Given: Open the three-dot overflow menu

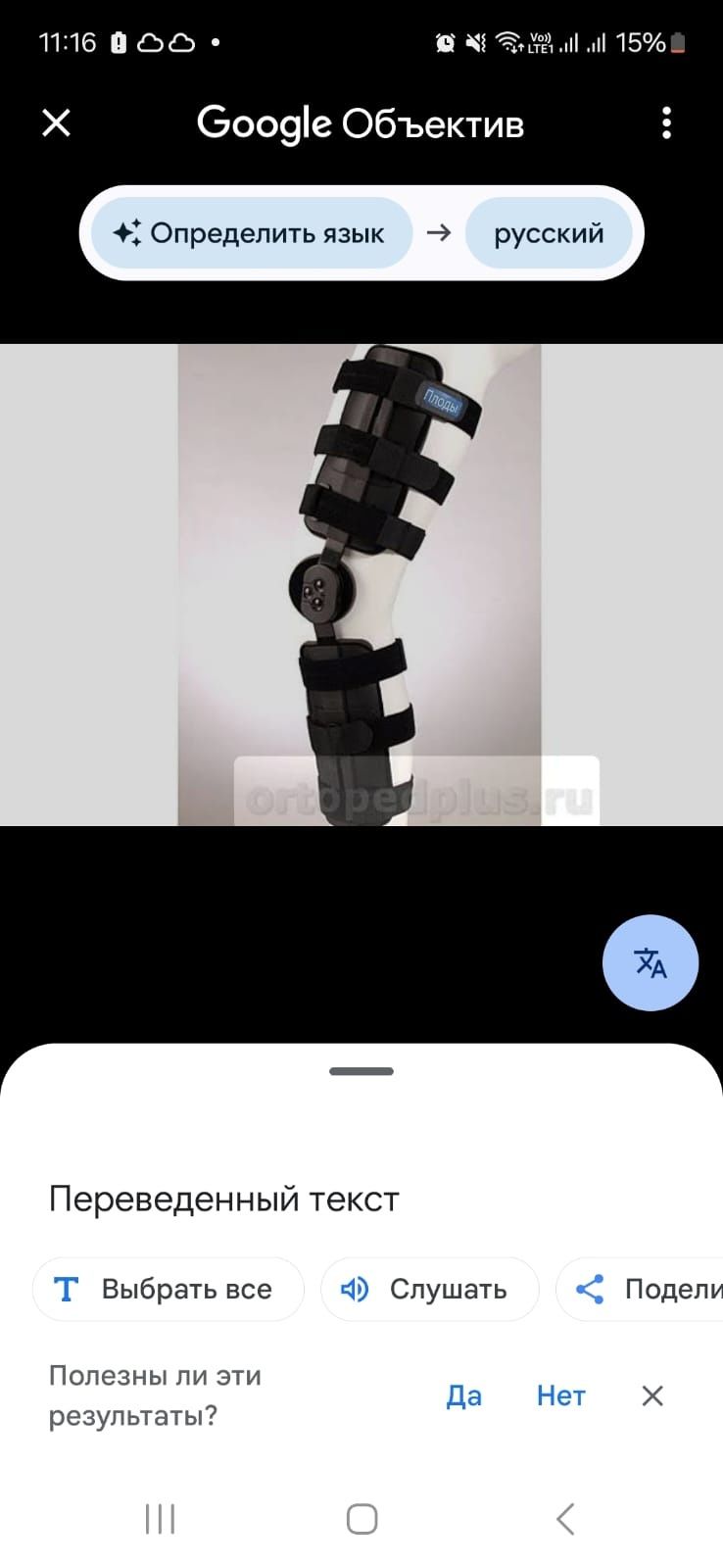Looking at the screenshot, I should 666,123.
